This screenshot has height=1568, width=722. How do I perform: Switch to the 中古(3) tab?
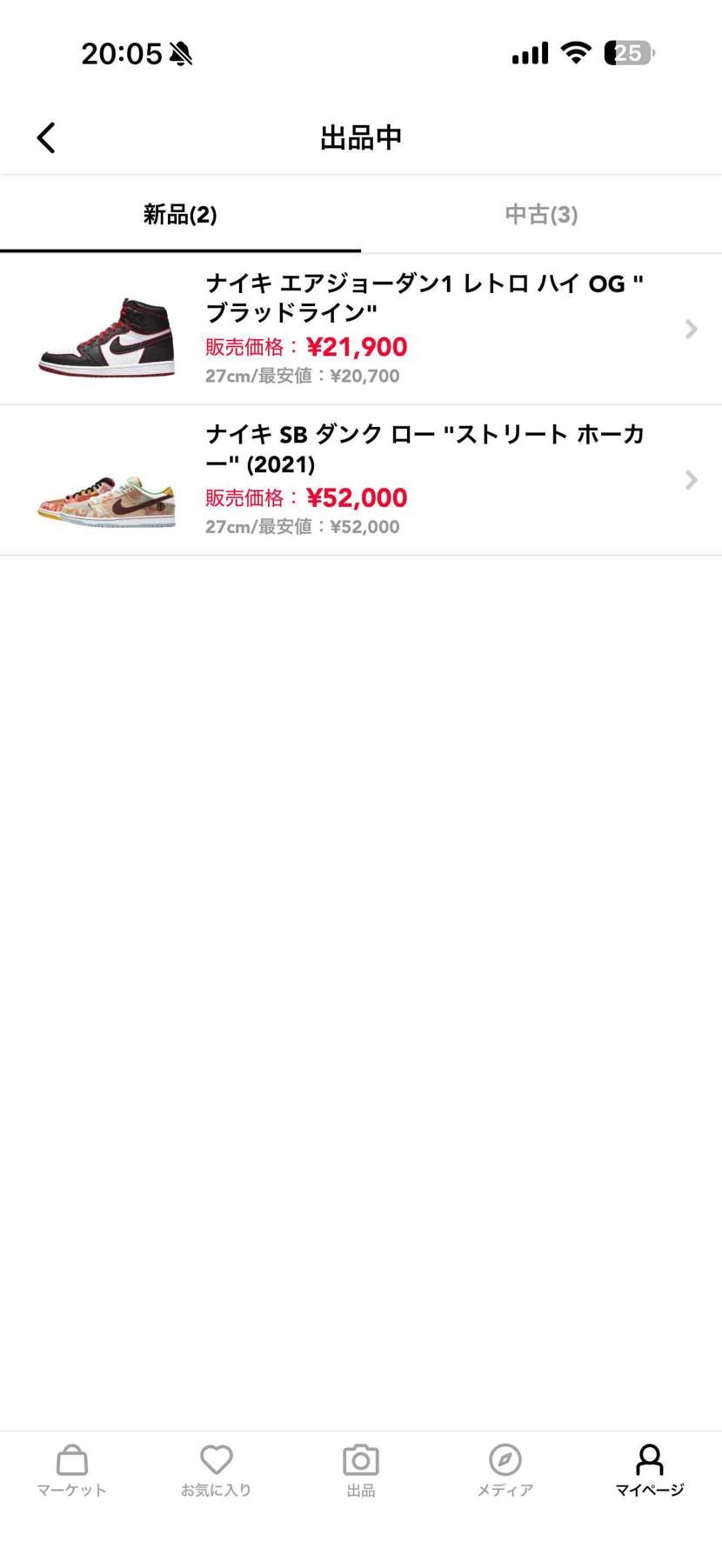540,215
